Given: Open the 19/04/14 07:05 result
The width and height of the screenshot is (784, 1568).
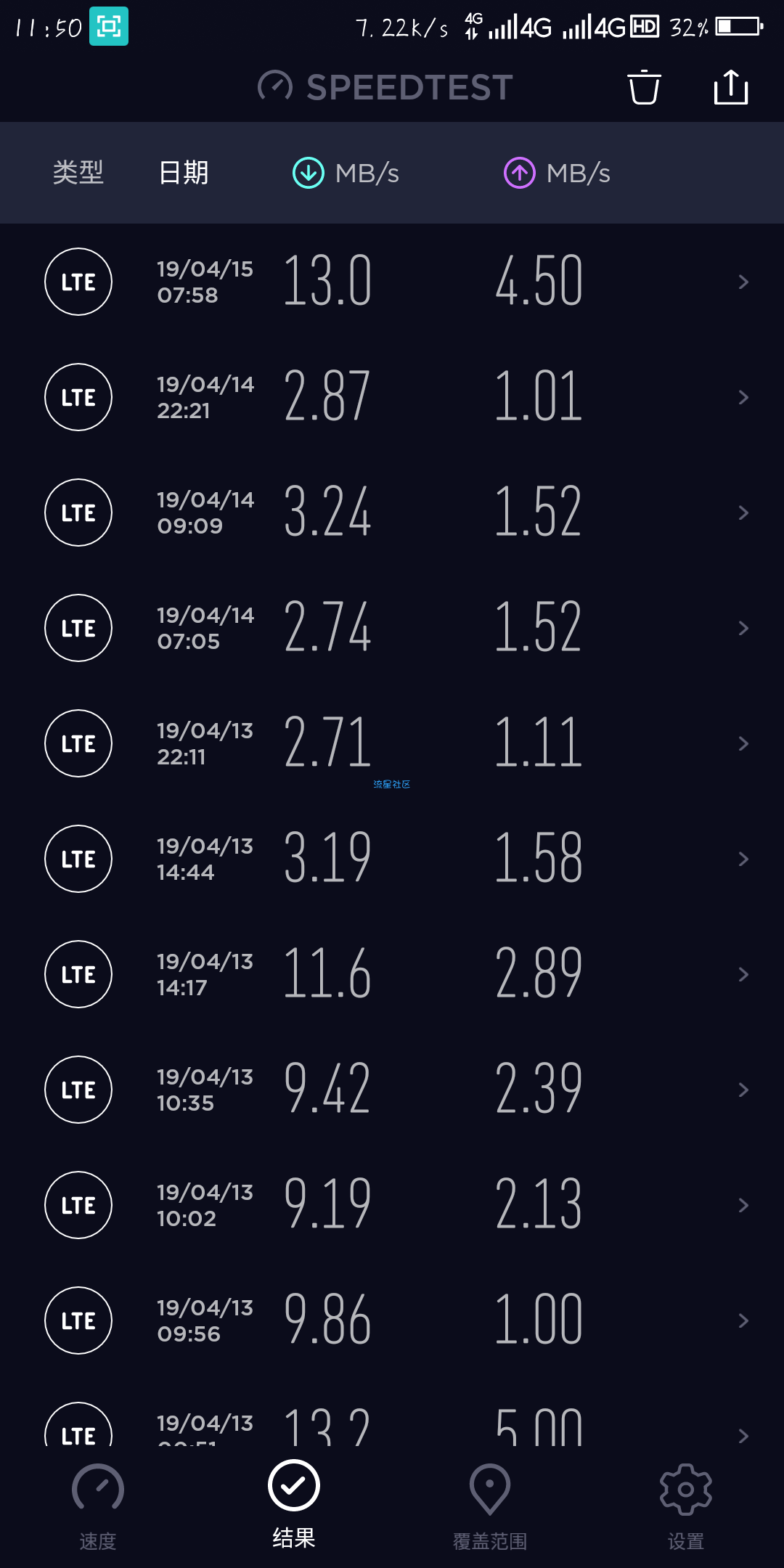Looking at the screenshot, I should pyautogui.click(x=392, y=628).
